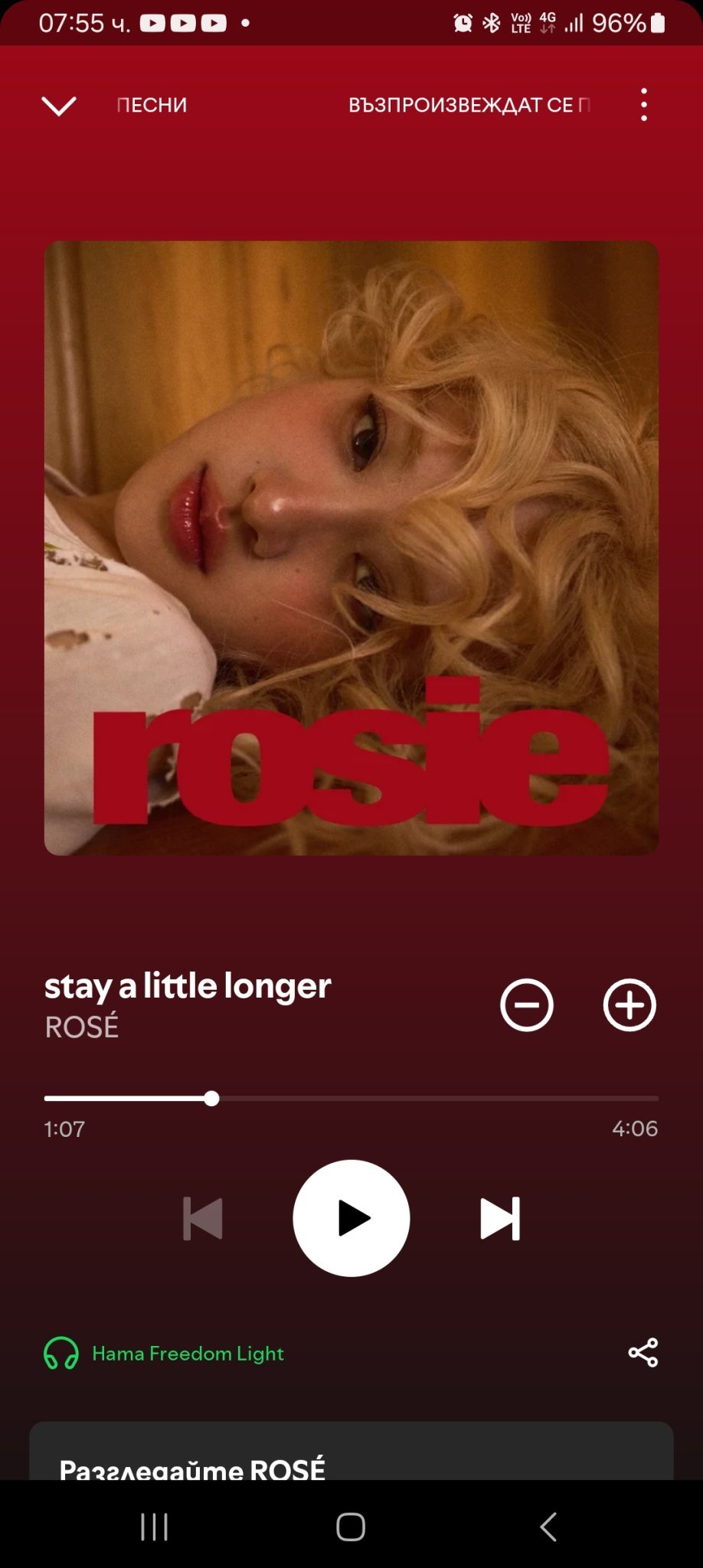Open the ROSÉ artist name link
The image size is (703, 1568).
[82, 1027]
